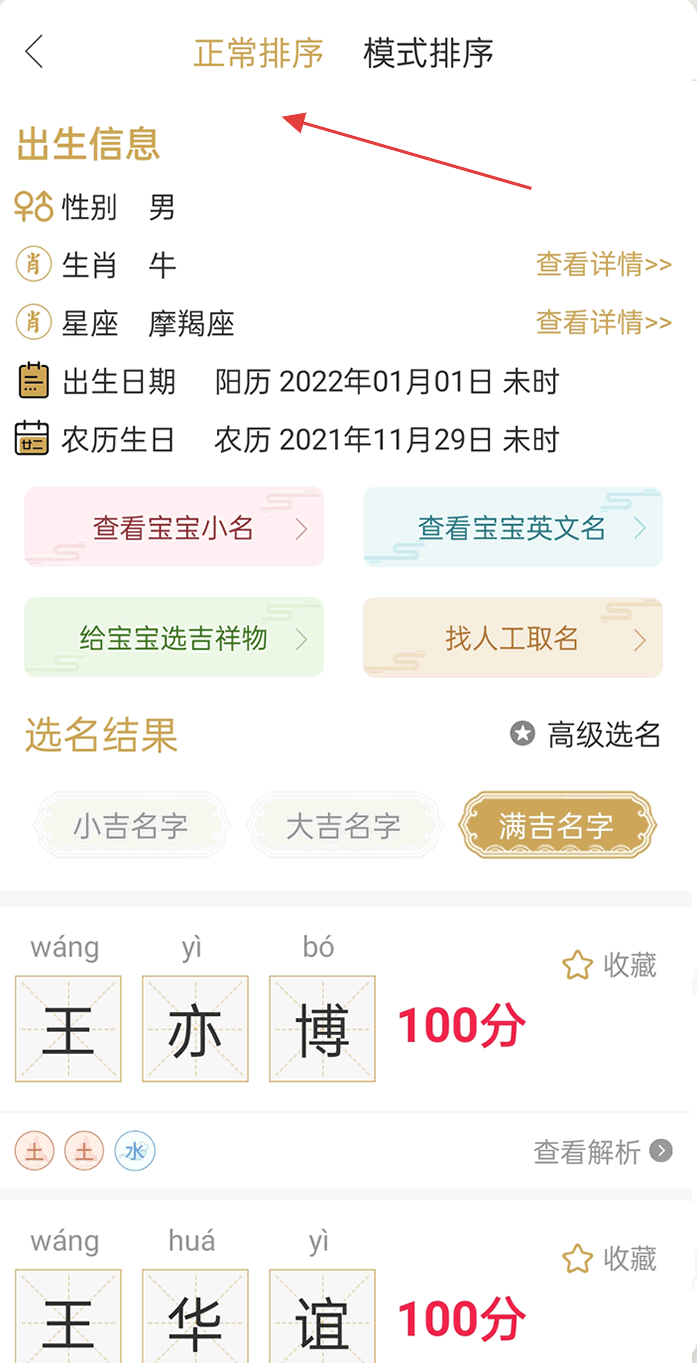Tap 收藏 for the name 王华谊

click(x=609, y=1259)
